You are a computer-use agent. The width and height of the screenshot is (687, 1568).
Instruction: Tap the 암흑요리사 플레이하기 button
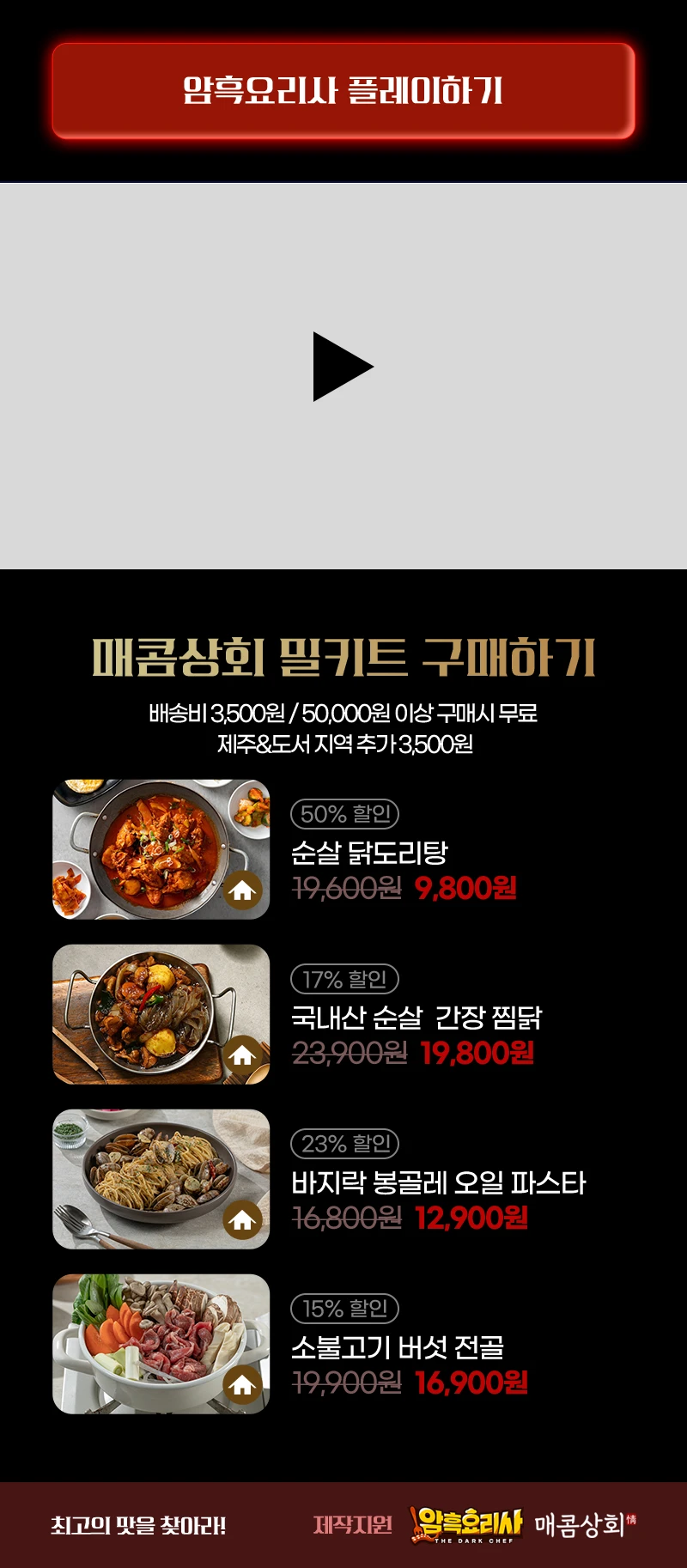(x=343, y=90)
